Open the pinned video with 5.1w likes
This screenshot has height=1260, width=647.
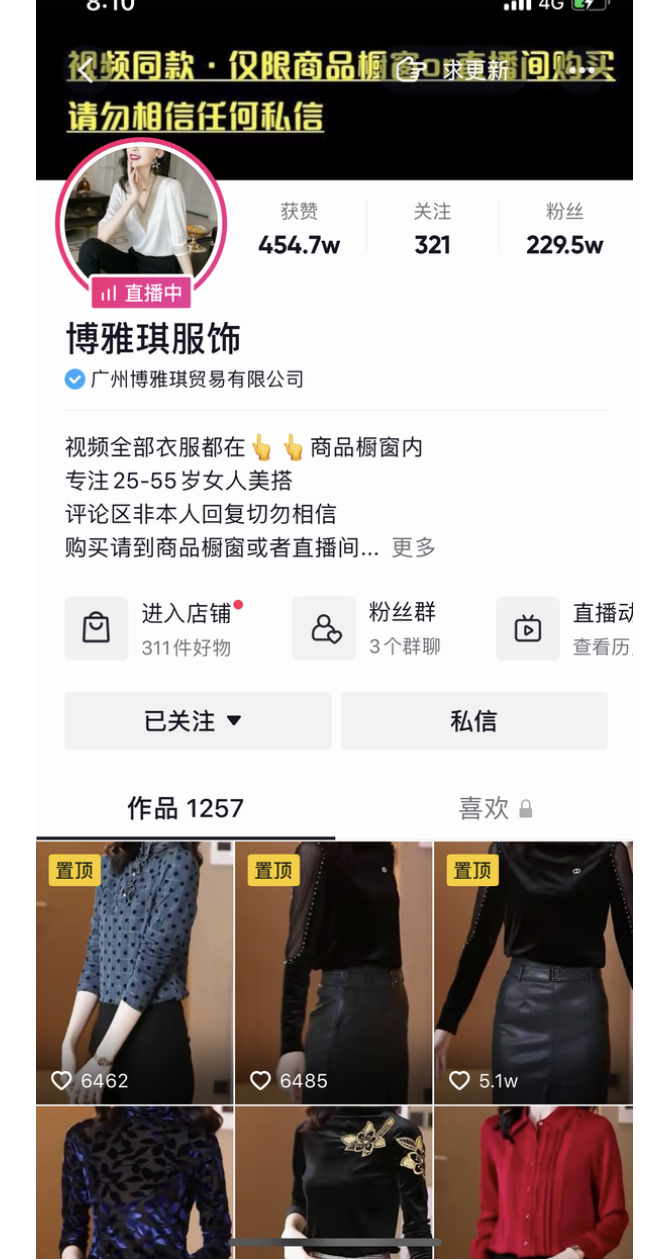533,973
